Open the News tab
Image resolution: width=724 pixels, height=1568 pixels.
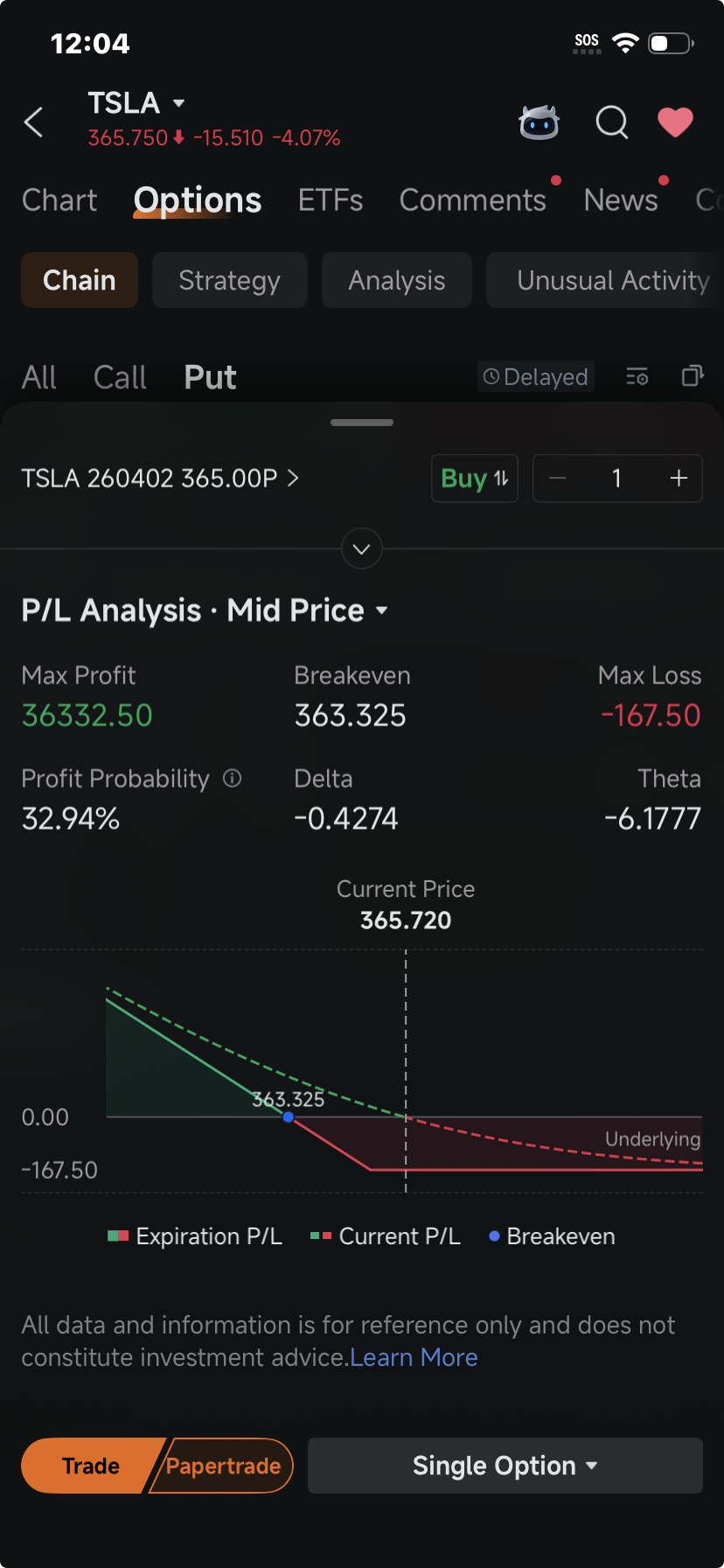pyautogui.click(x=621, y=200)
